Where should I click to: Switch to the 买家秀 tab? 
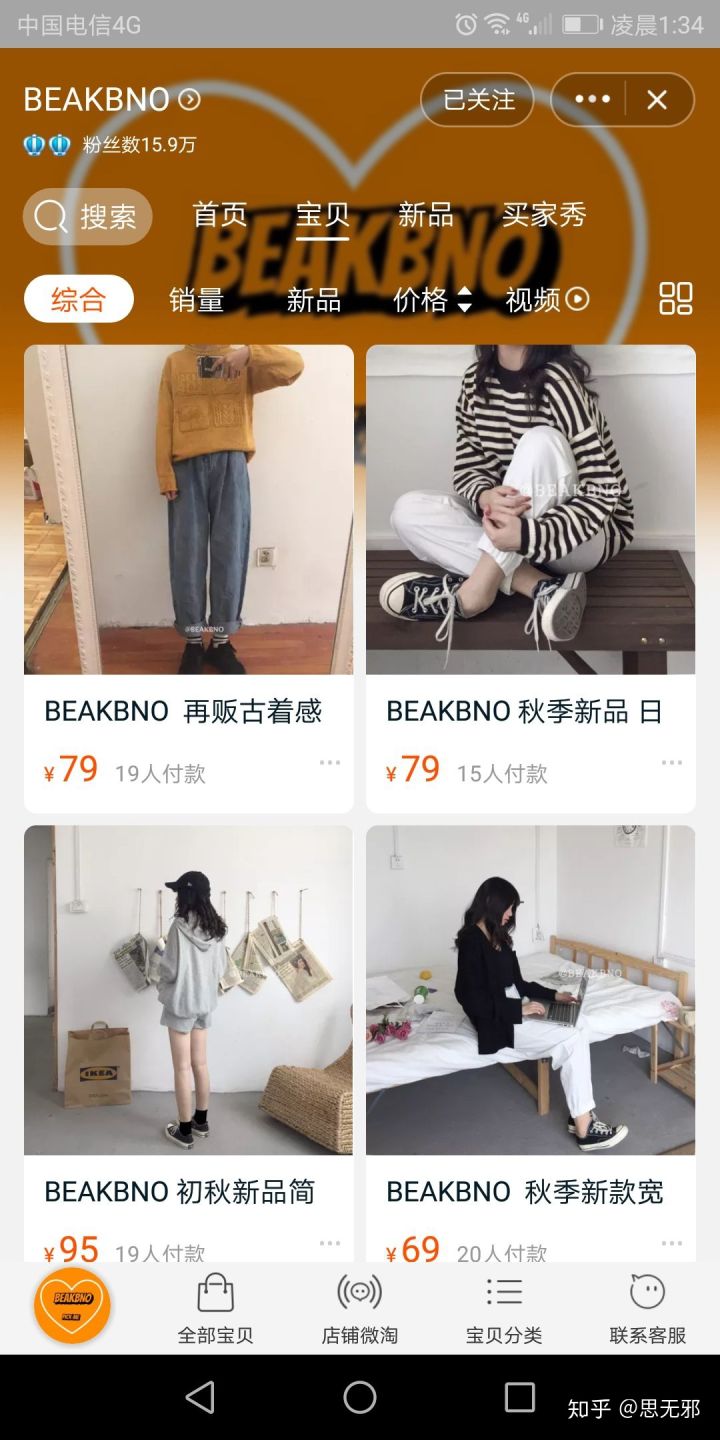point(543,215)
